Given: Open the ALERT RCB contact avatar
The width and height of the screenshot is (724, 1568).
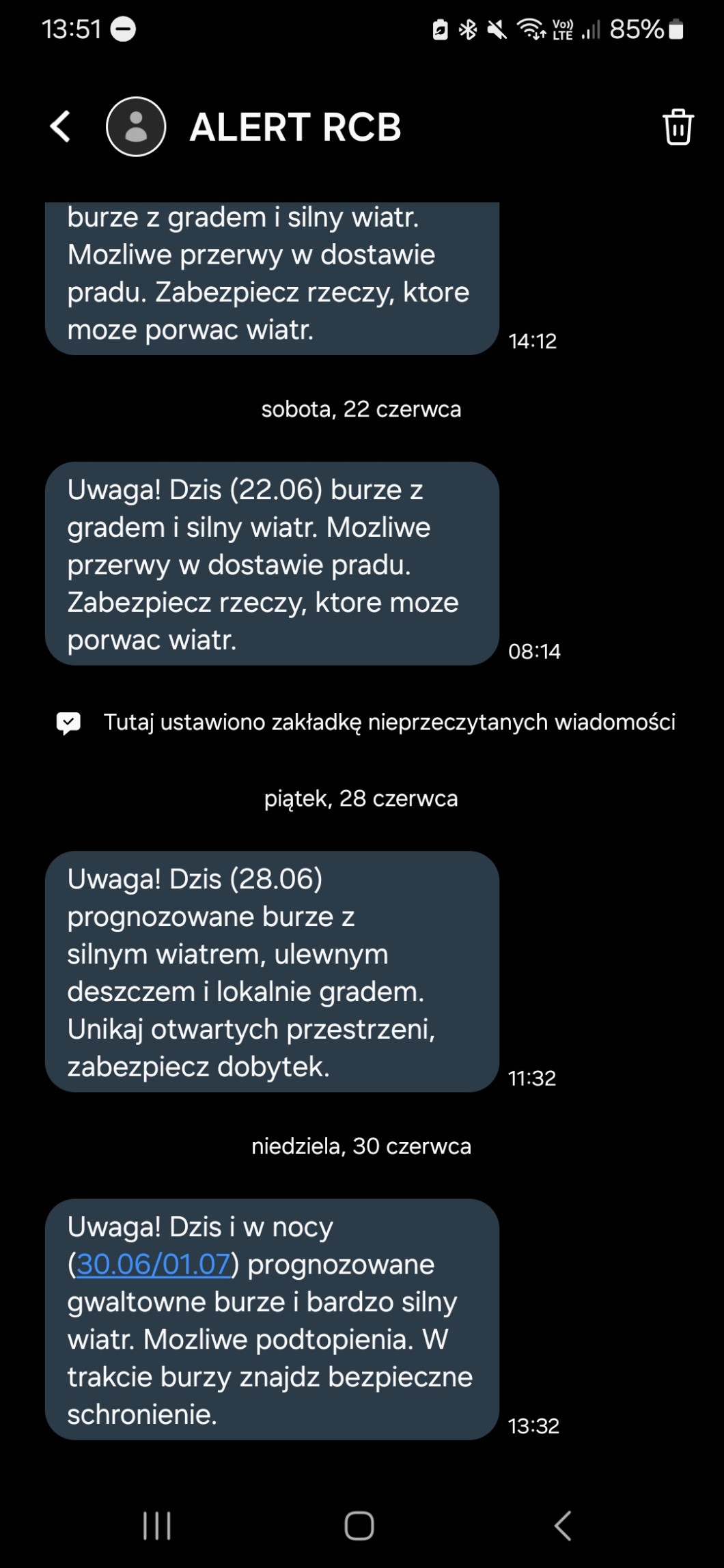Looking at the screenshot, I should pos(136,126).
